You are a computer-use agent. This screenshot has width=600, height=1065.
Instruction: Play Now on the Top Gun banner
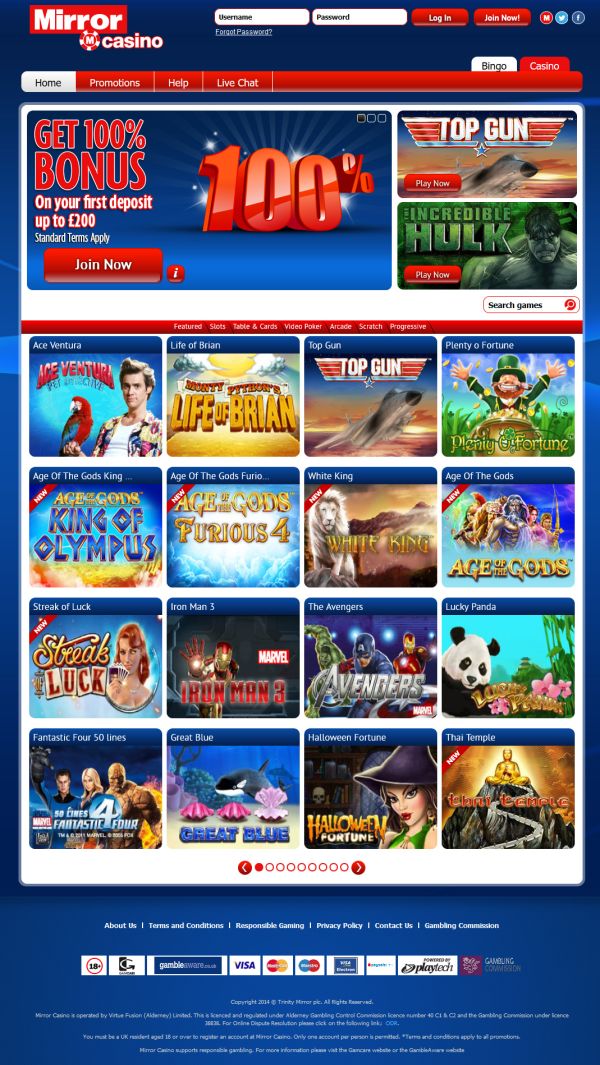(x=433, y=183)
